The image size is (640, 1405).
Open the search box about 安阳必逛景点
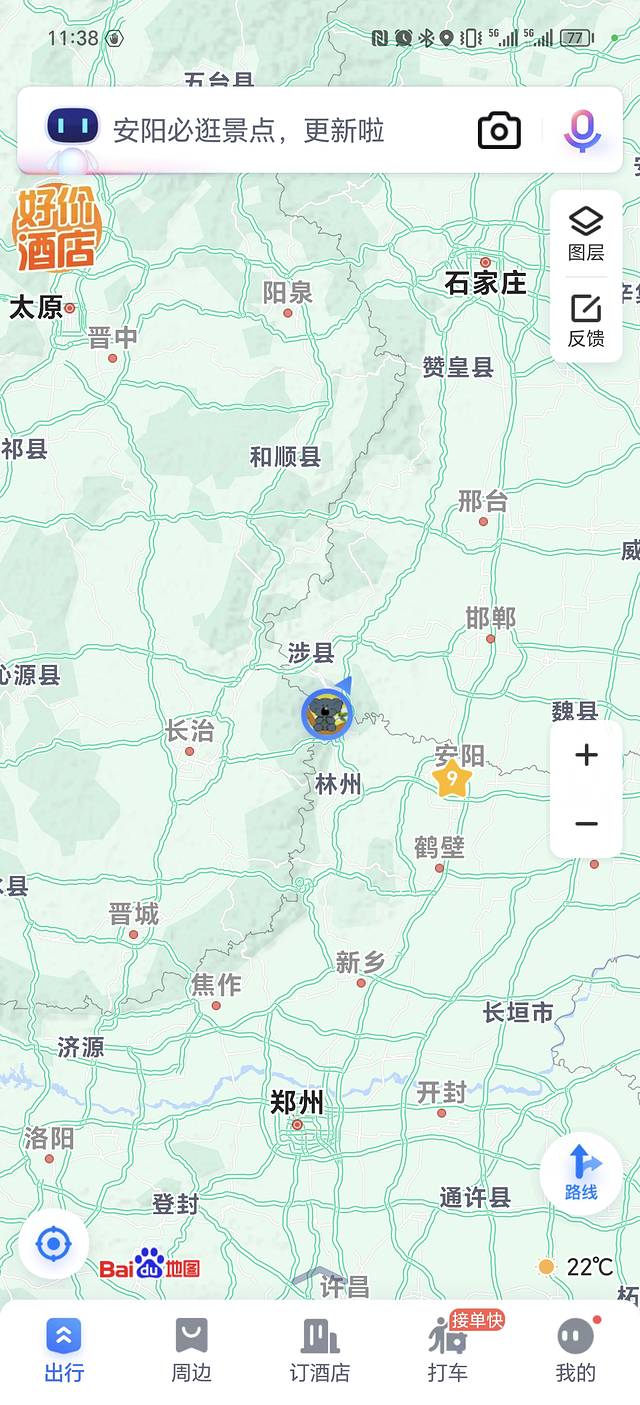[250, 131]
